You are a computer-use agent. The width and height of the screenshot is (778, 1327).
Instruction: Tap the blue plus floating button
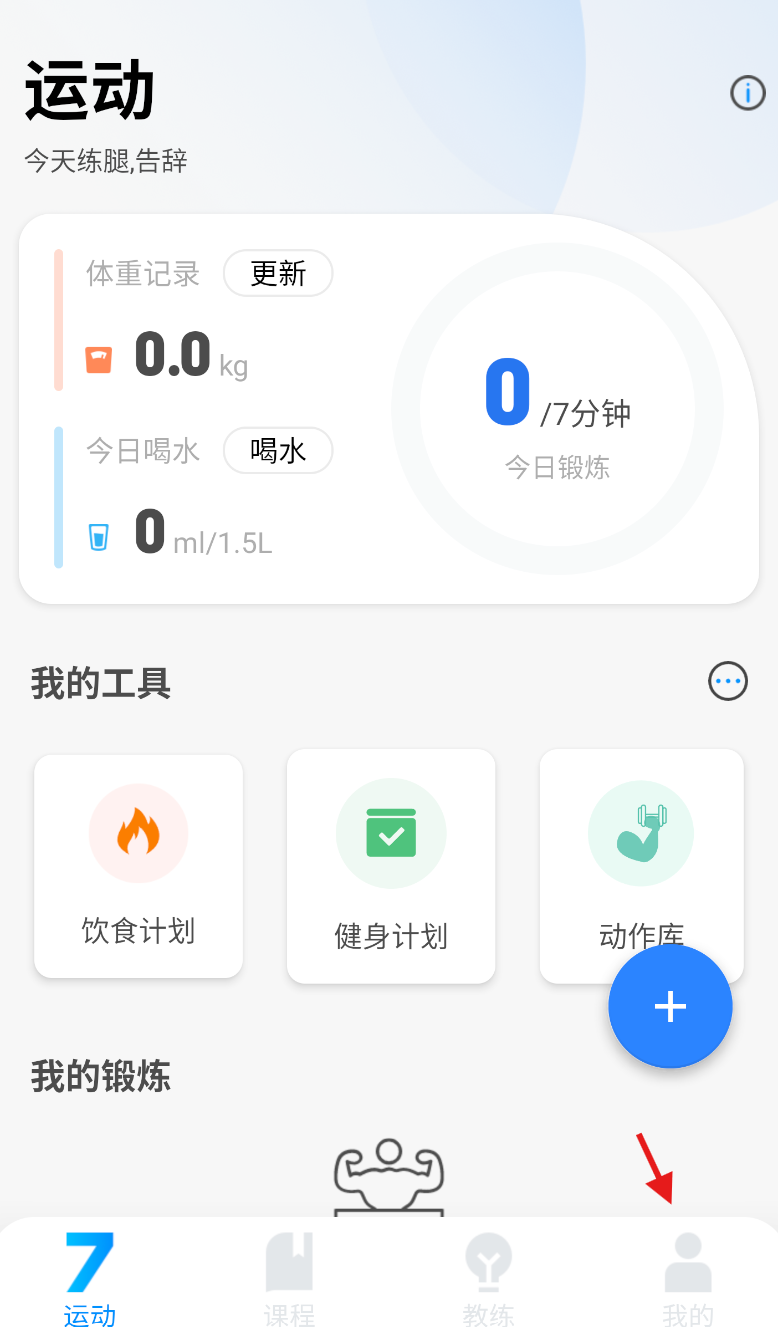(x=670, y=1006)
